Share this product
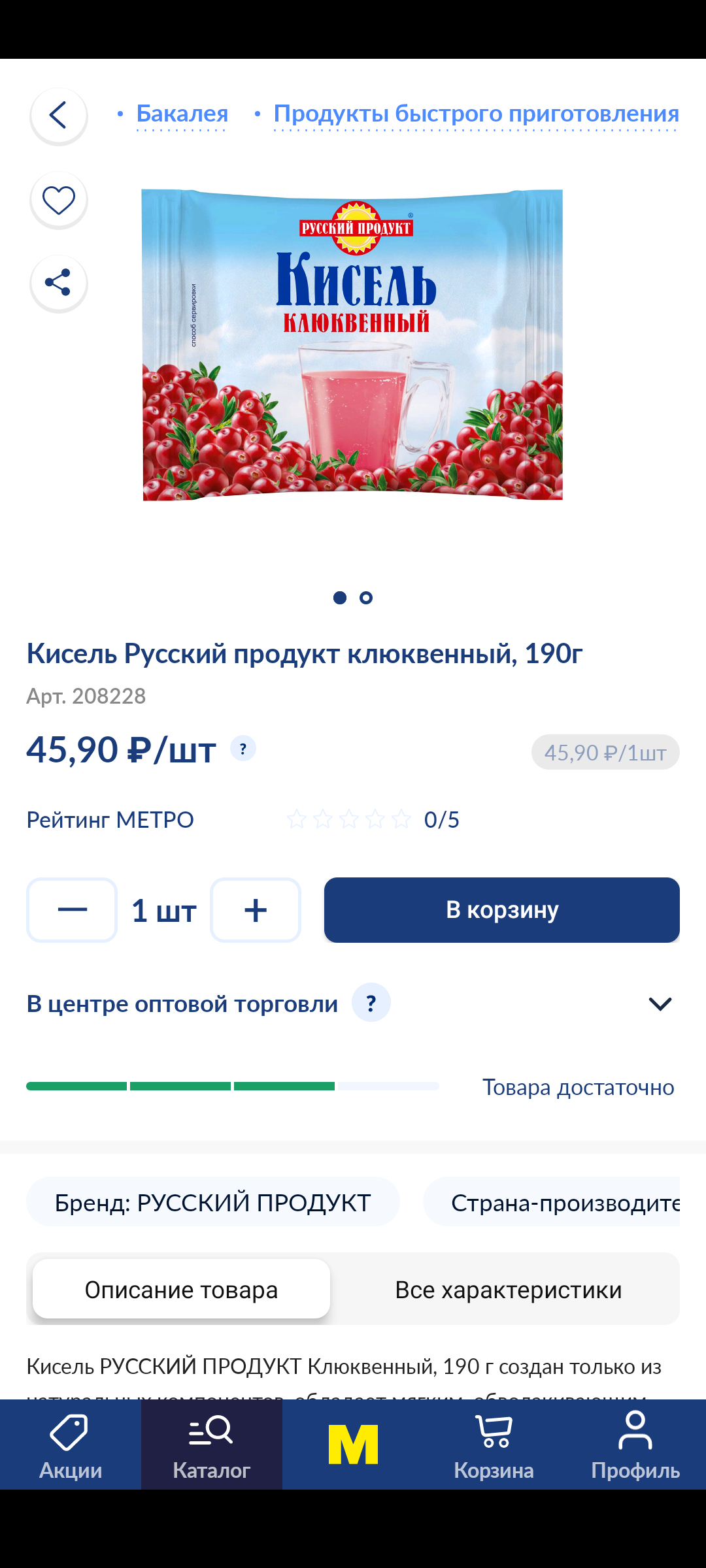Viewport: 706px width, 1568px height. [58, 283]
